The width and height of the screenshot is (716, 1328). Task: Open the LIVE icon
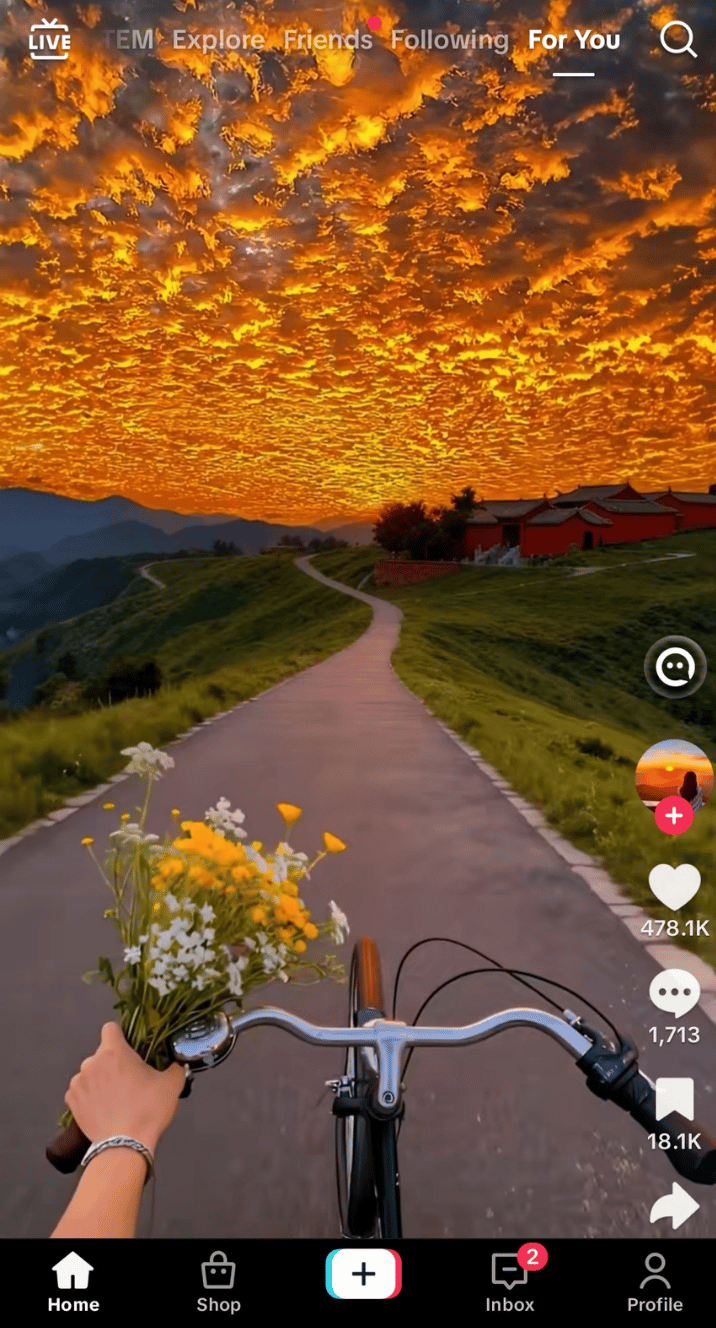[50, 40]
